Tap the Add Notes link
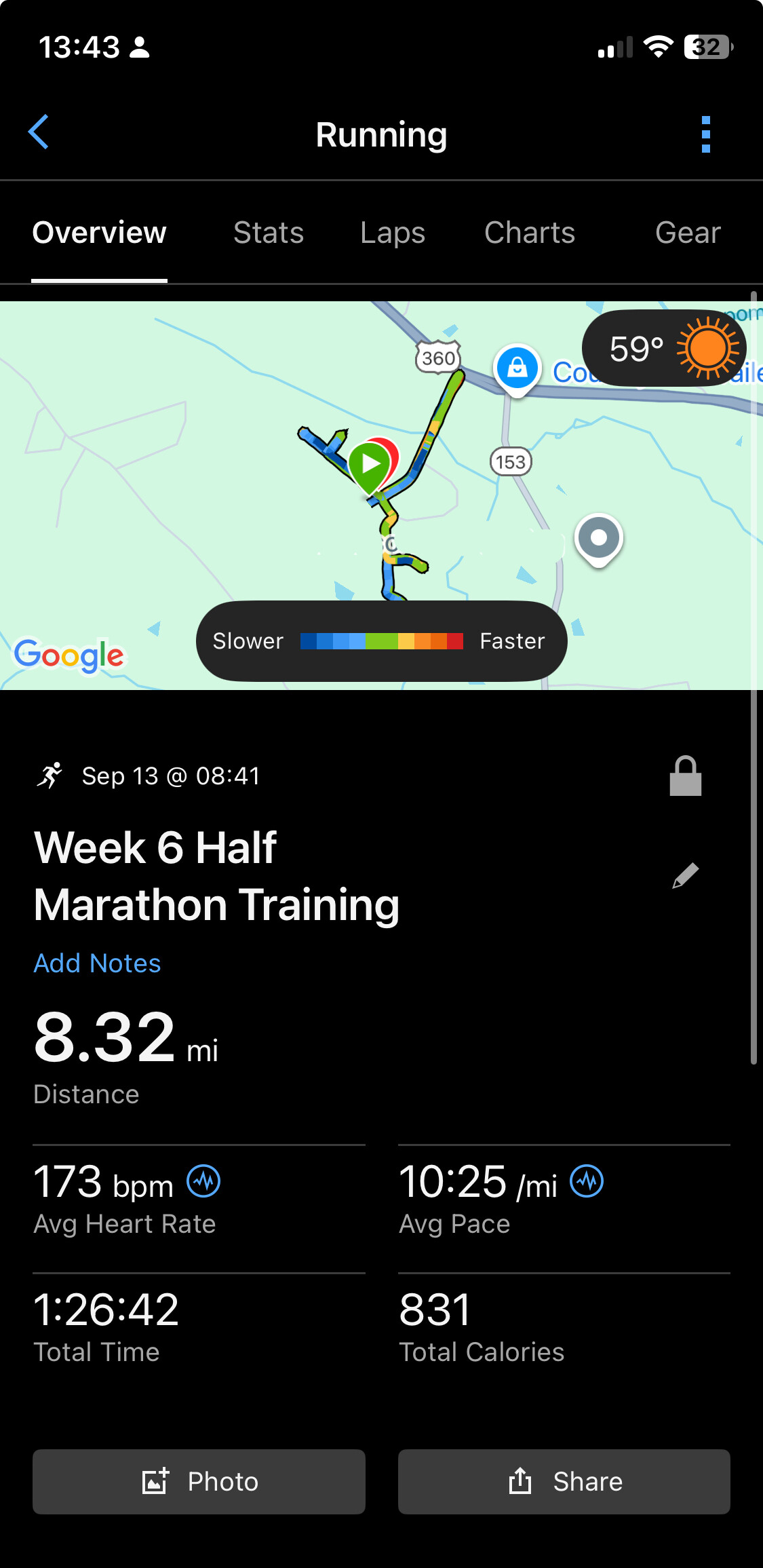The width and height of the screenshot is (763, 1568). tap(98, 963)
